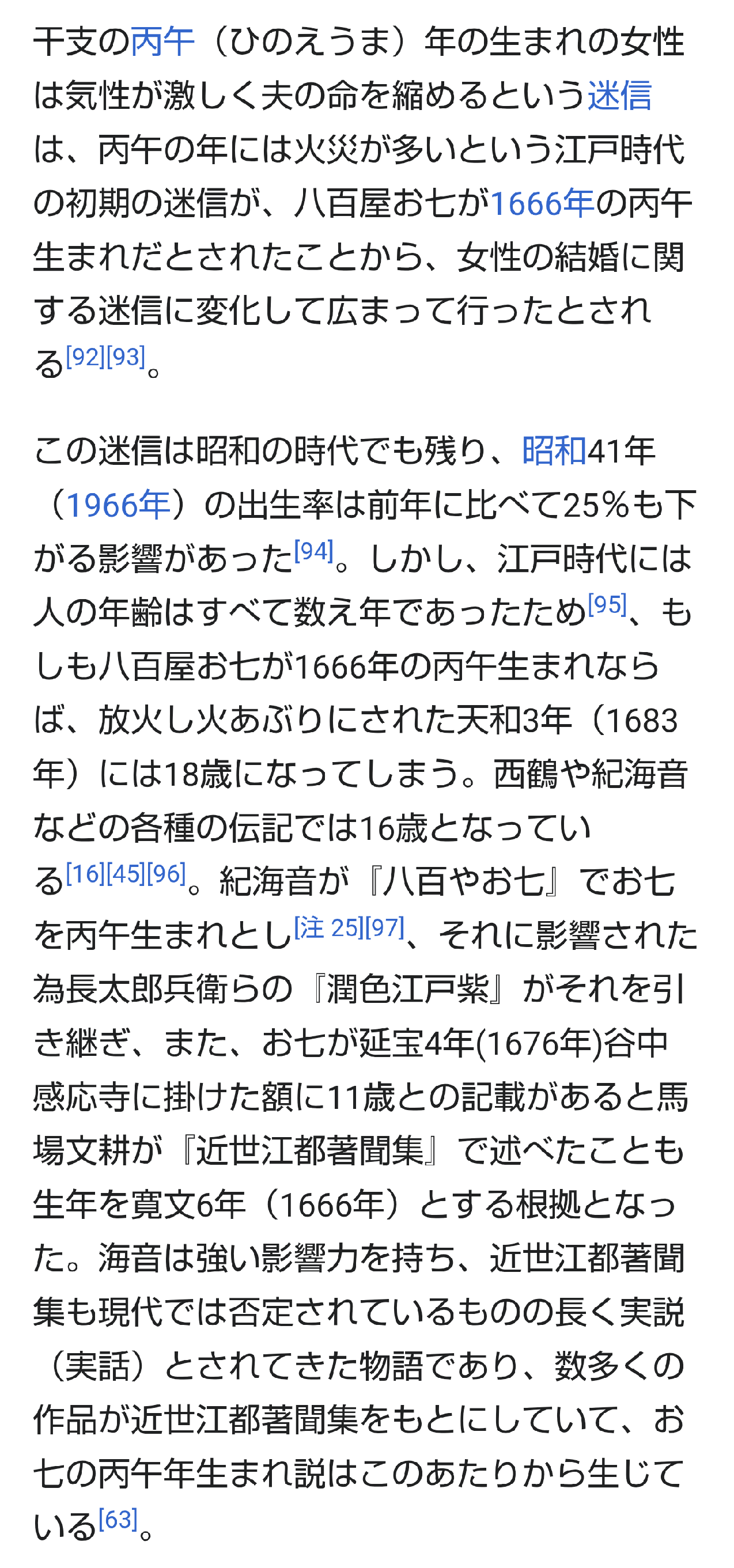Open footnote reference 93
This screenshot has height=1568, width=734.
point(126,357)
